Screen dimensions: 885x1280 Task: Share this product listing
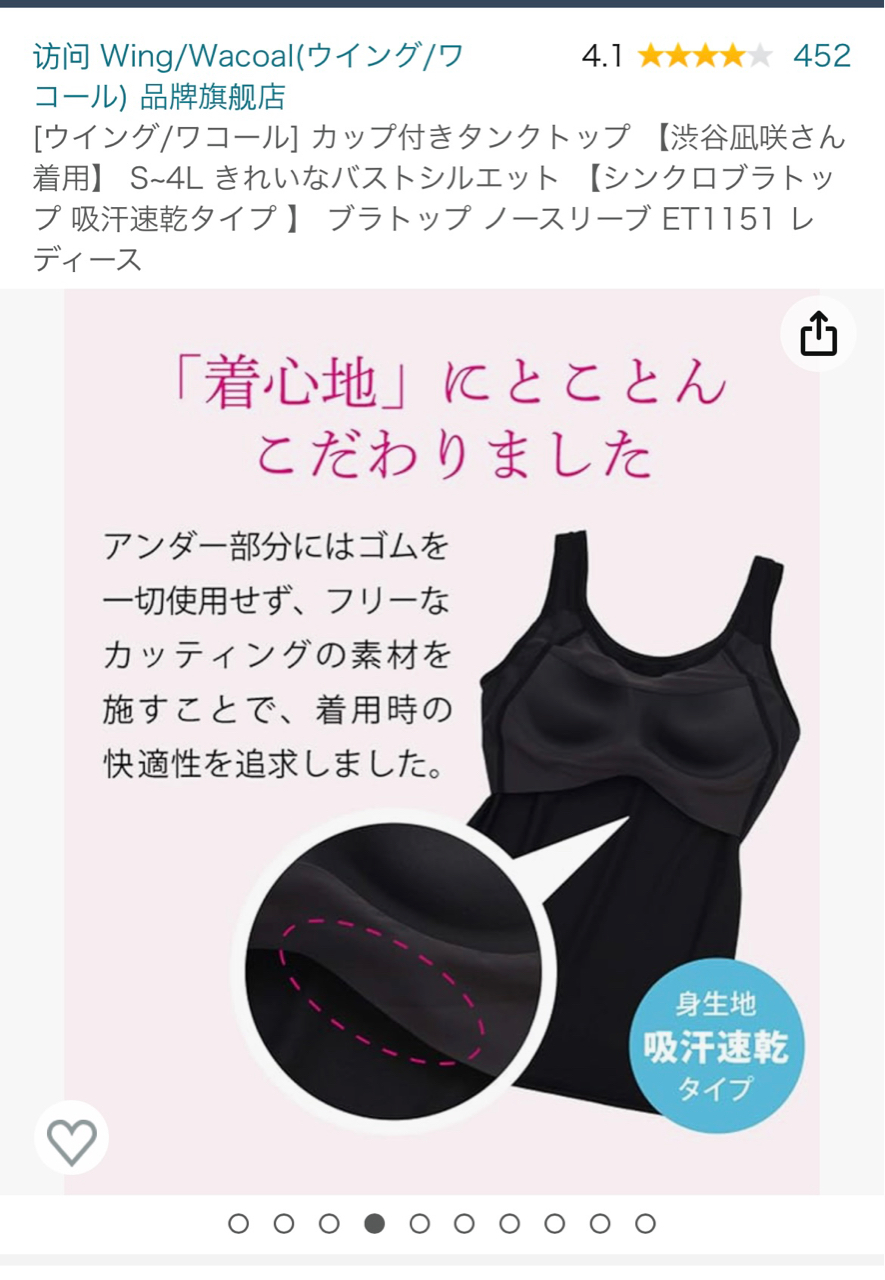pos(818,334)
